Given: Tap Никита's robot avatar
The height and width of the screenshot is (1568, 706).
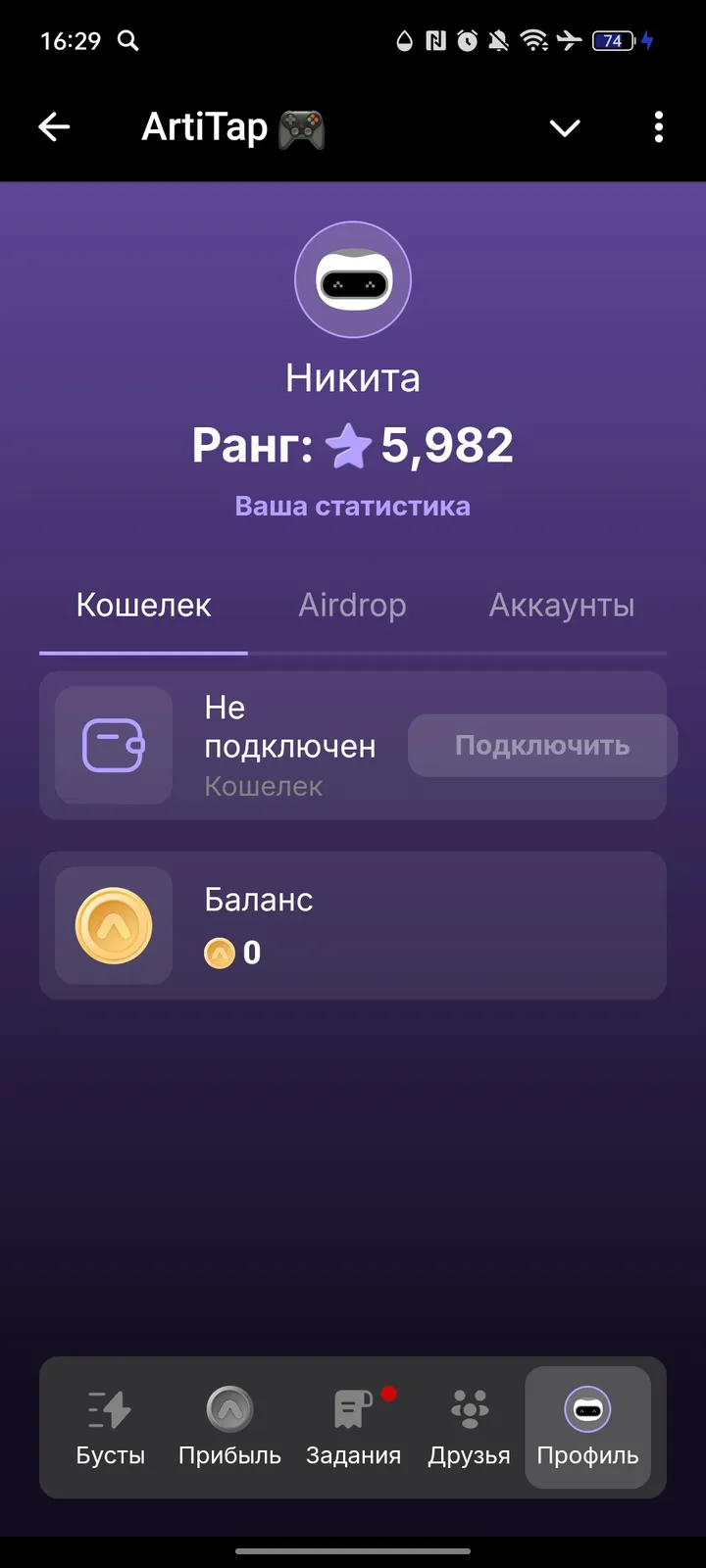Looking at the screenshot, I should click(x=353, y=279).
